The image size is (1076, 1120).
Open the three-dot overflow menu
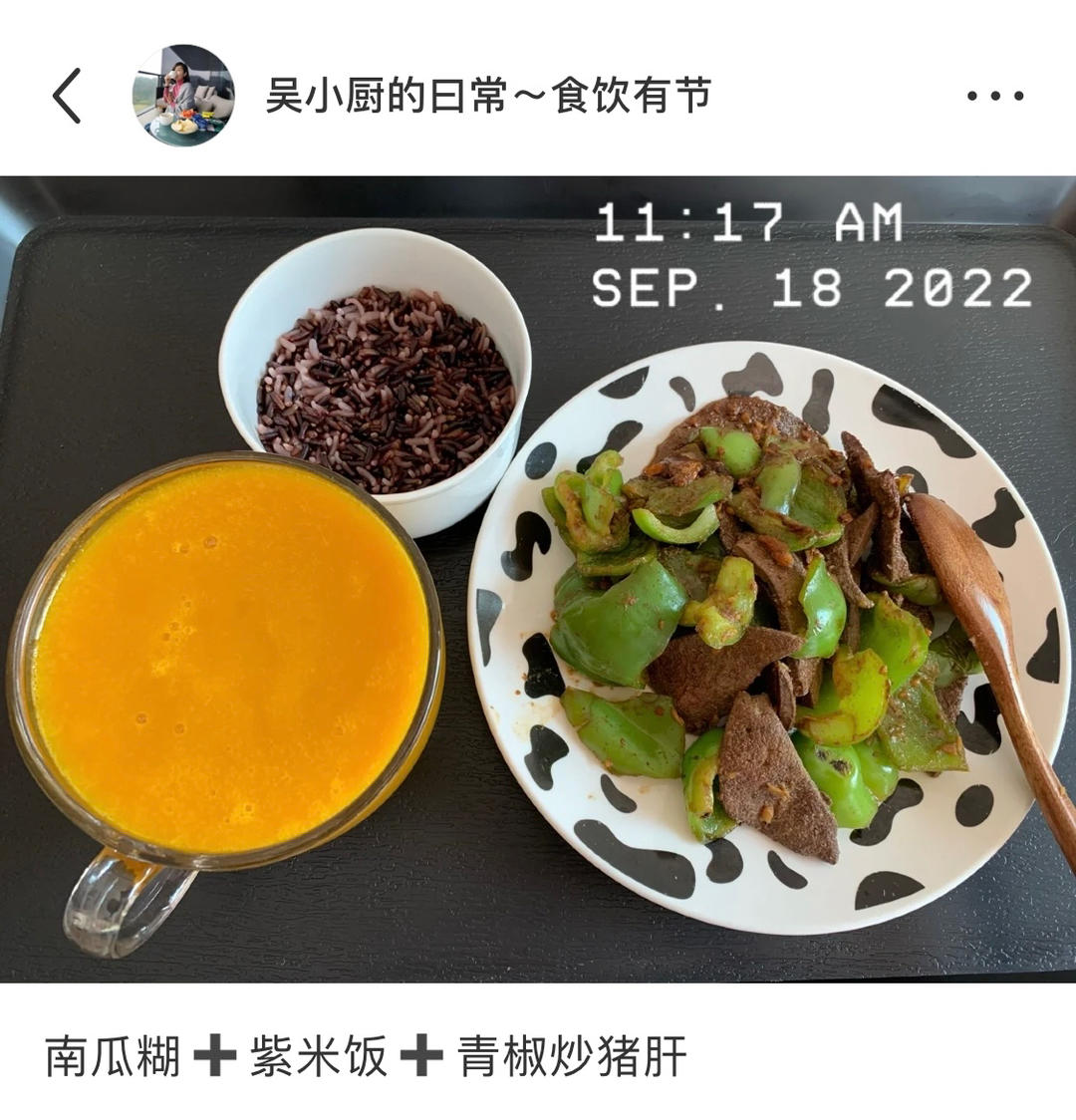994,97
